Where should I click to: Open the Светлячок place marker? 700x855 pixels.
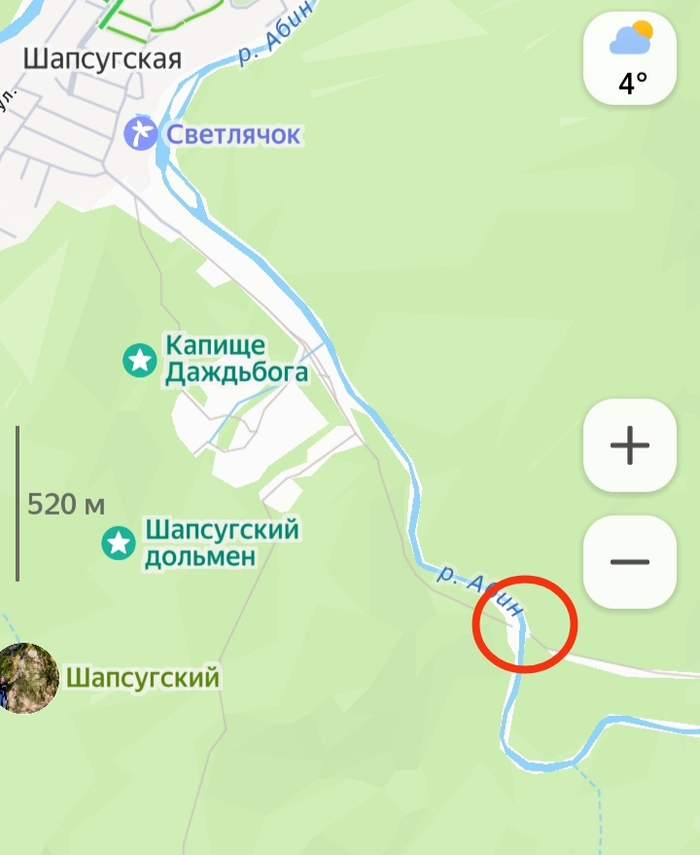141,134
